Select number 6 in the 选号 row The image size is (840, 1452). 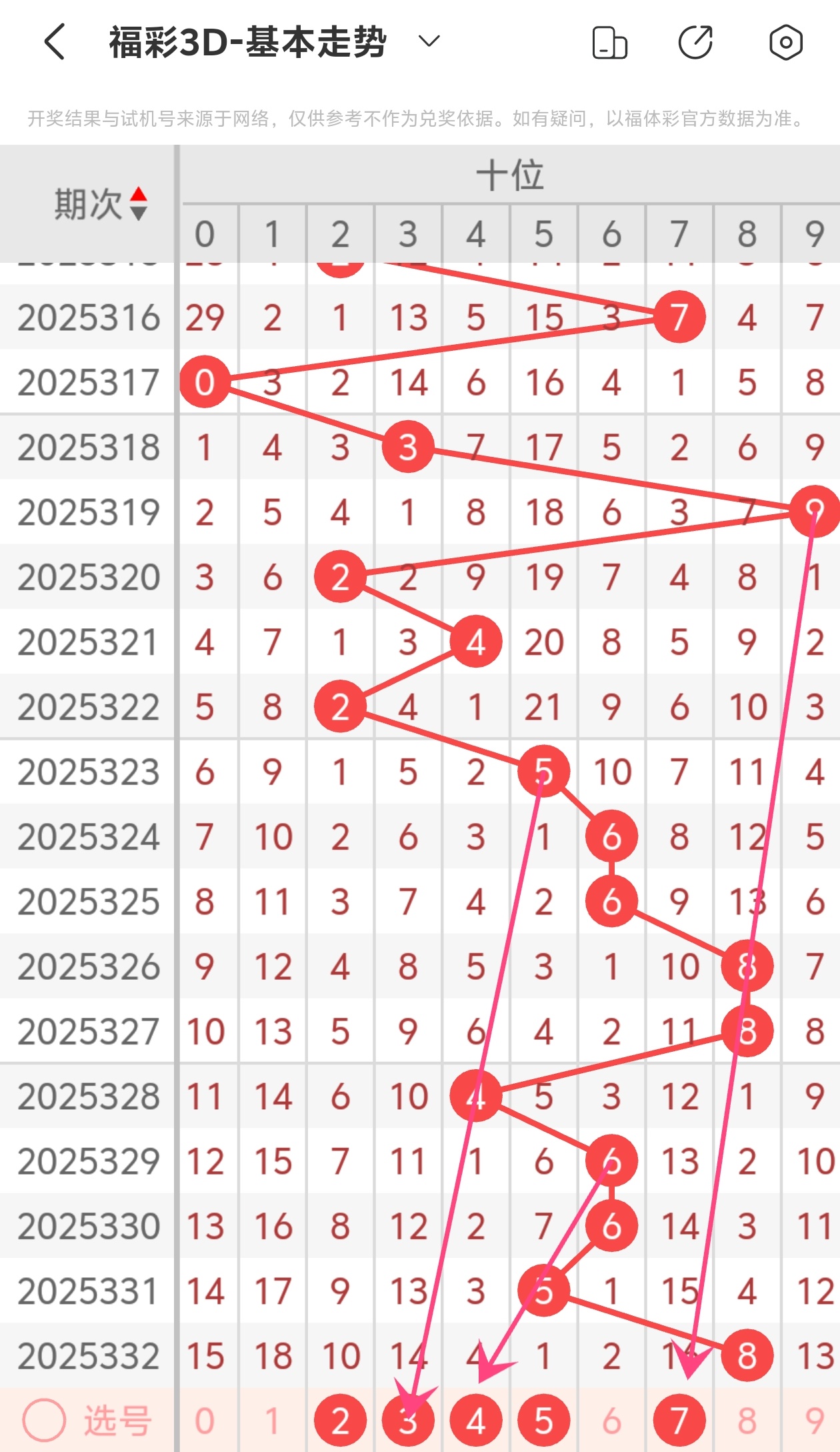pyautogui.click(x=611, y=1421)
